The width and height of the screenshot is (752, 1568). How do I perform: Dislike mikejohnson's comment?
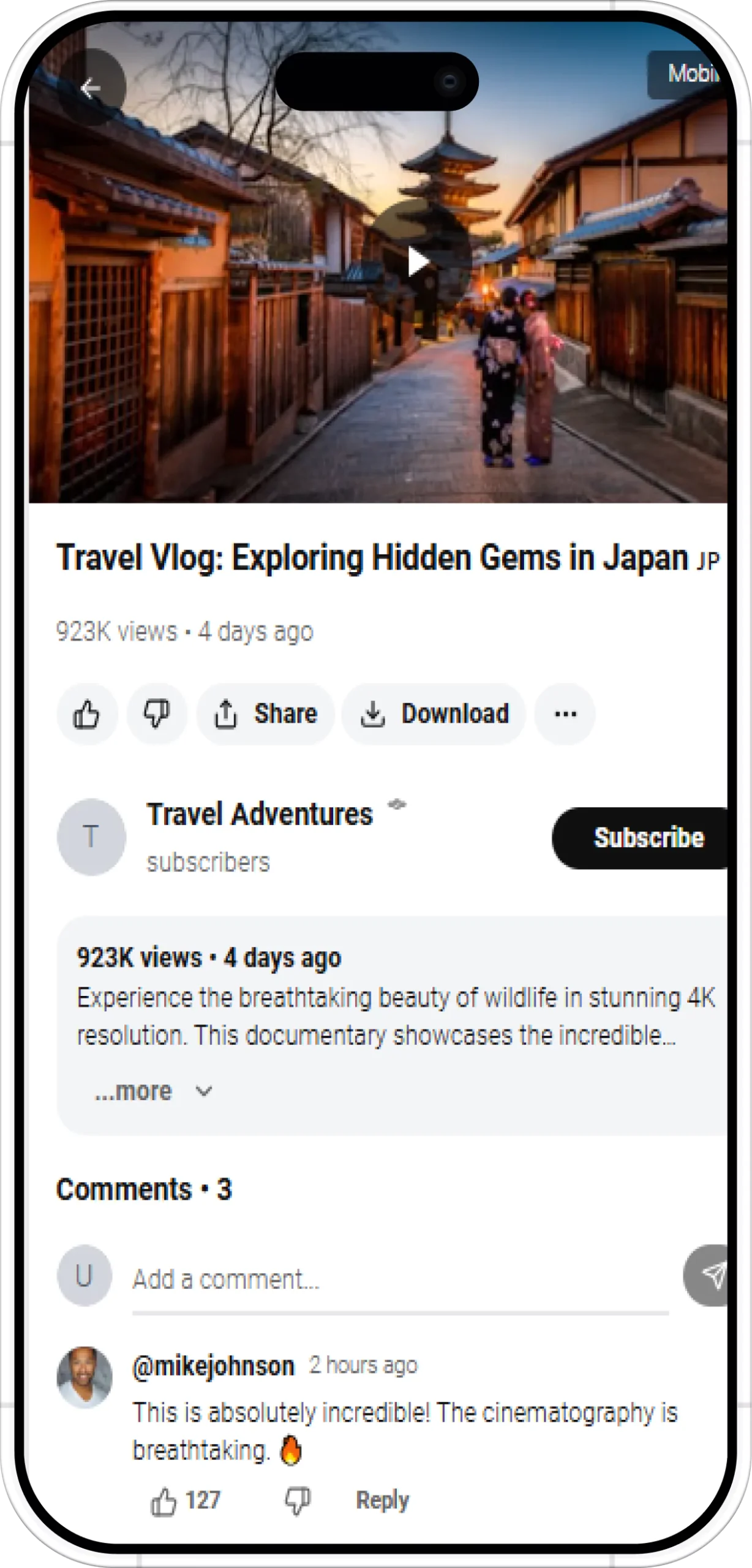pyautogui.click(x=298, y=1502)
